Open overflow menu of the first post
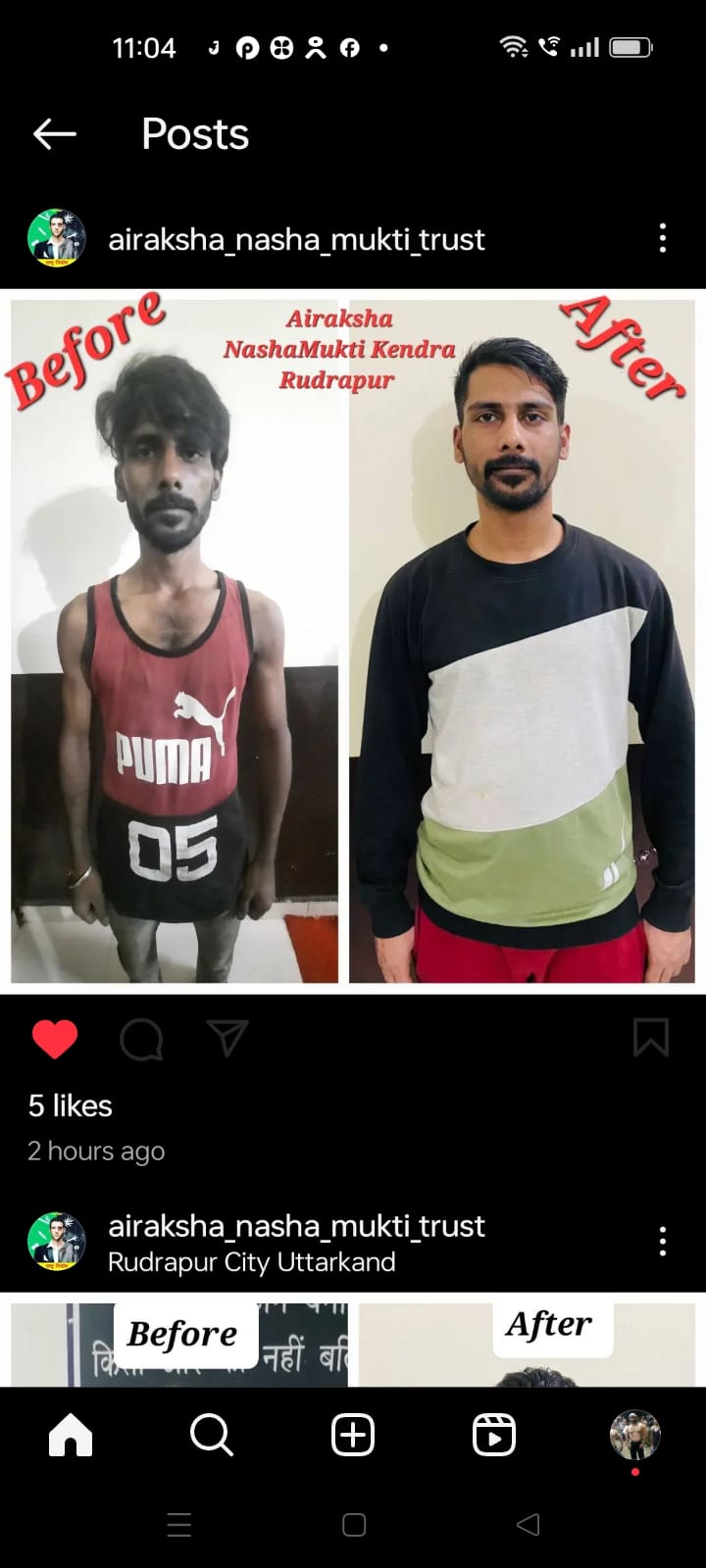The image size is (706, 1568). [663, 238]
